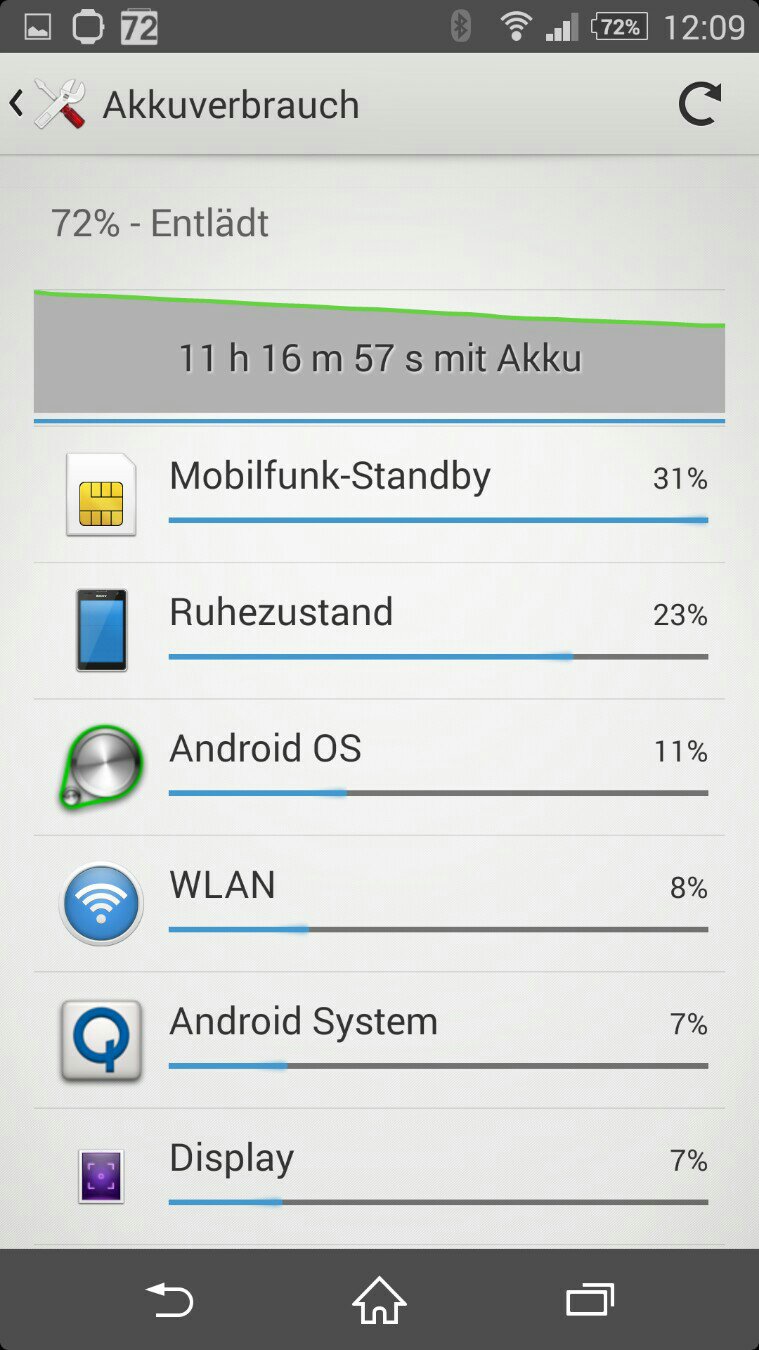Open Ruhezustand usage details
Image resolution: width=759 pixels, height=1350 pixels.
click(x=379, y=631)
